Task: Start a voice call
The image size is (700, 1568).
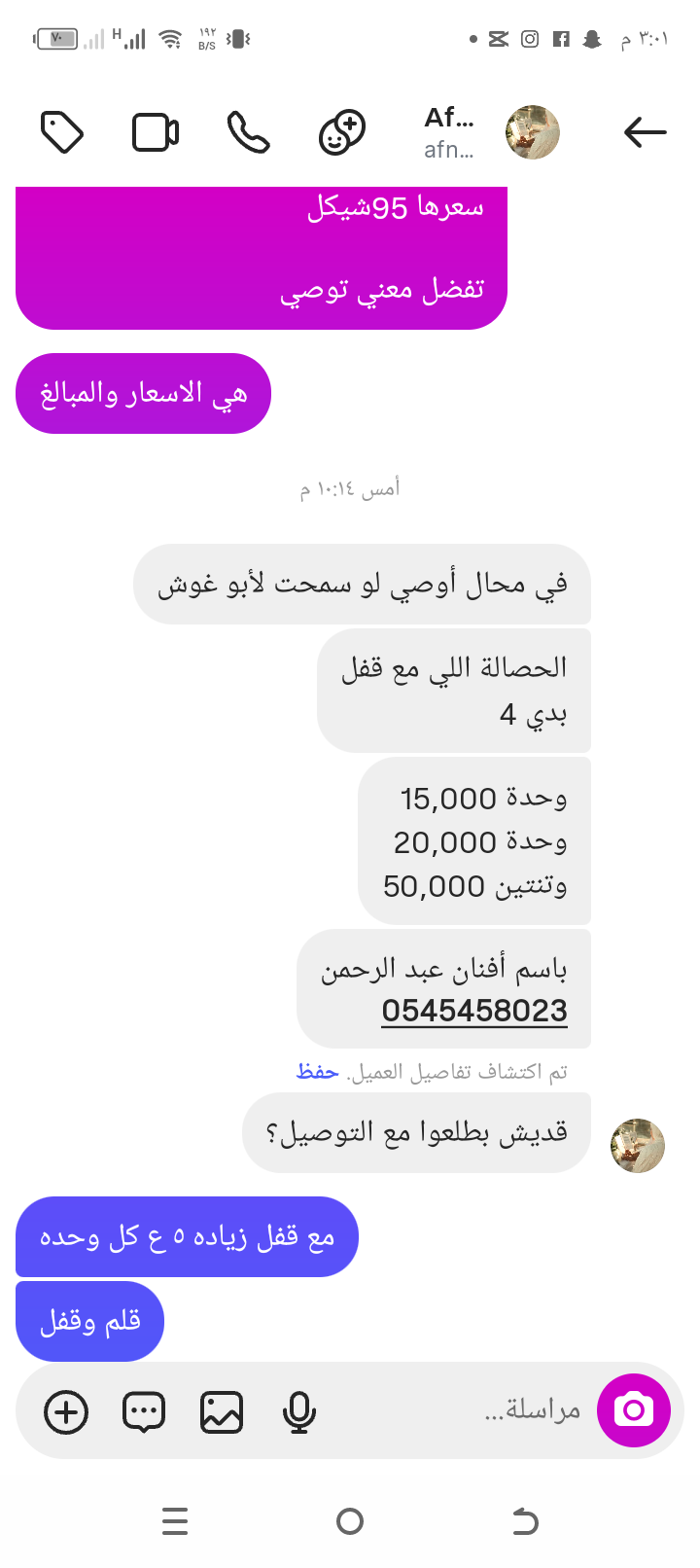Action: (248, 132)
